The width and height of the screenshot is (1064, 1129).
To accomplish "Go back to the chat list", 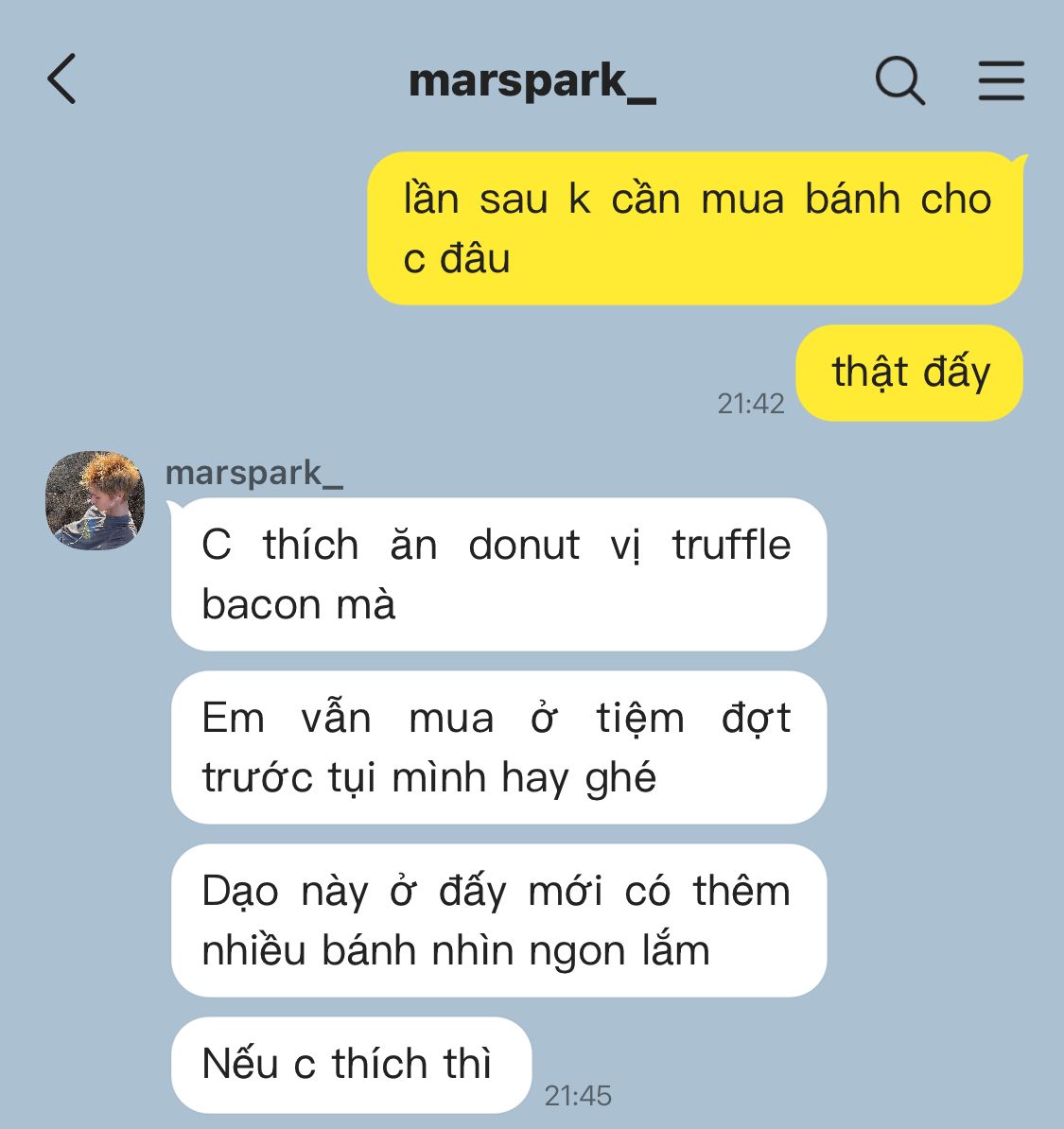I will click(62, 79).
